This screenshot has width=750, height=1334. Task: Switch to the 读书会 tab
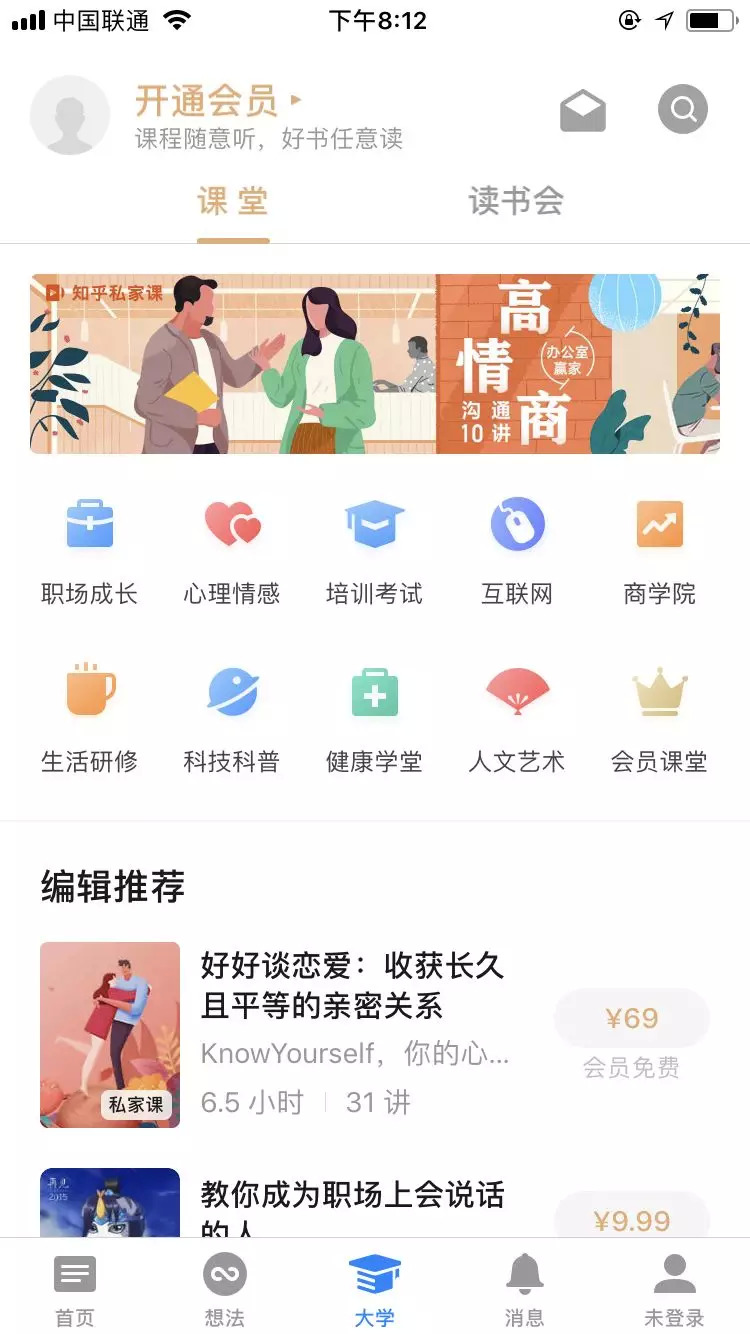516,201
